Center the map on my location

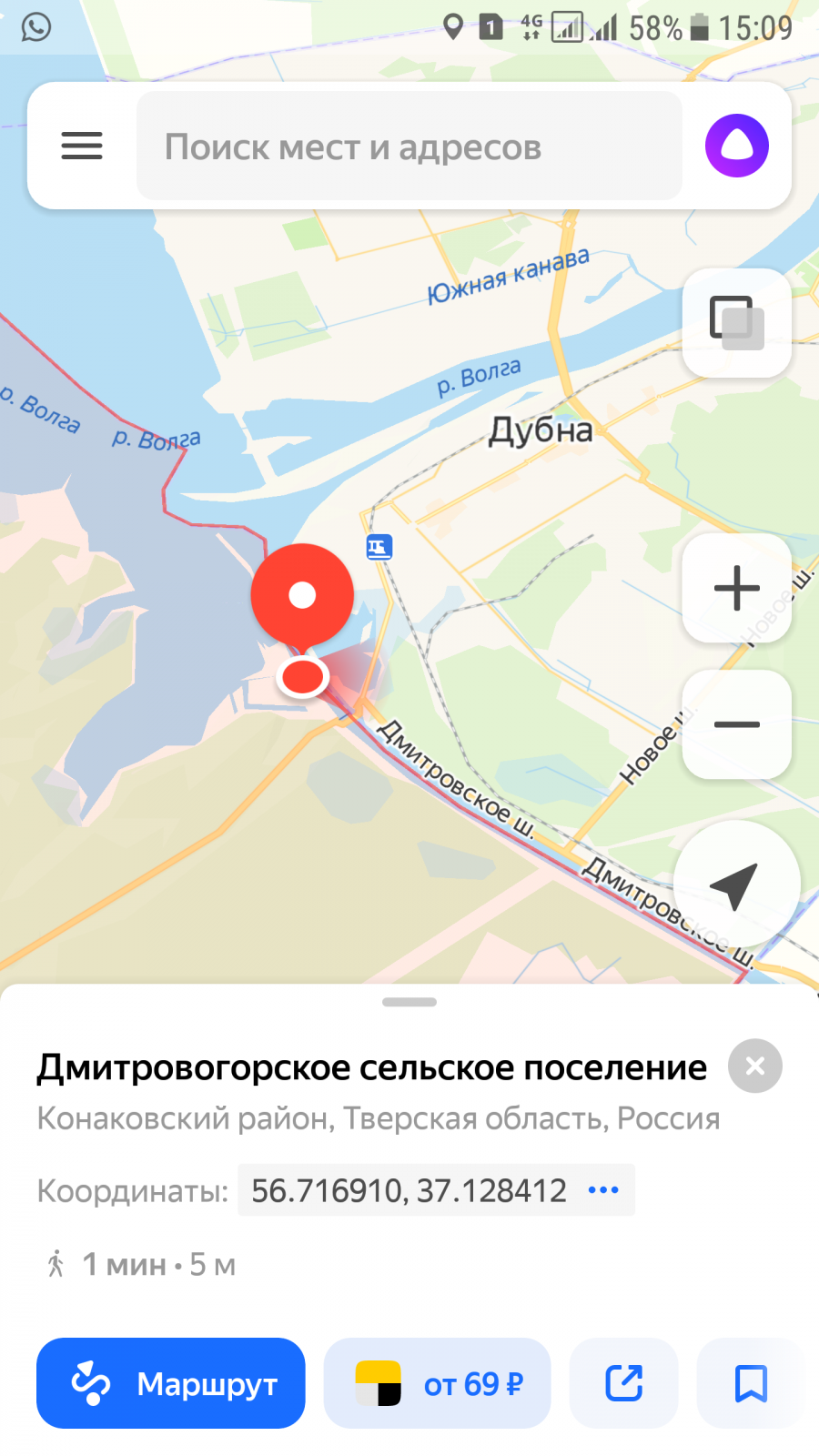(x=737, y=885)
